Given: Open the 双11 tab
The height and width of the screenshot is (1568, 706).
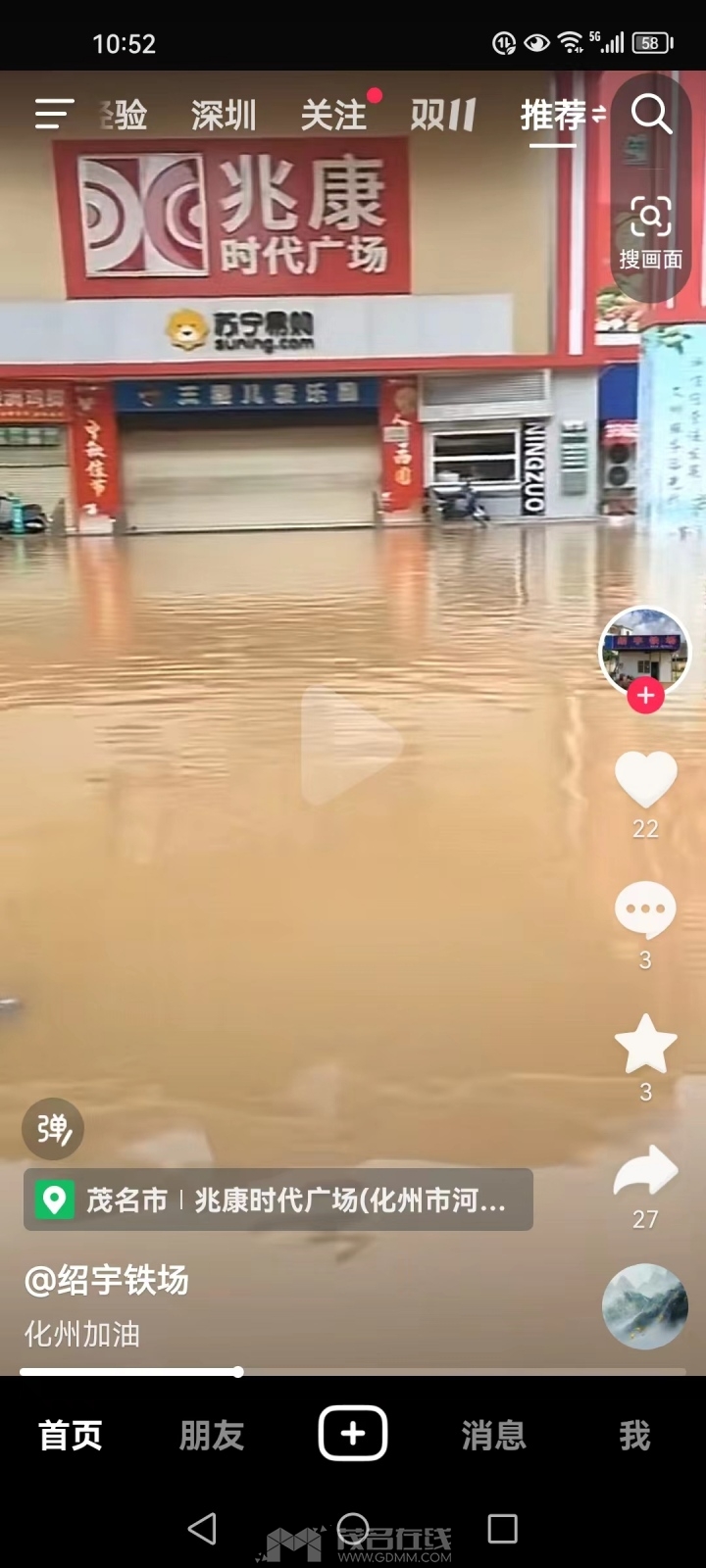Looking at the screenshot, I should pos(443,116).
